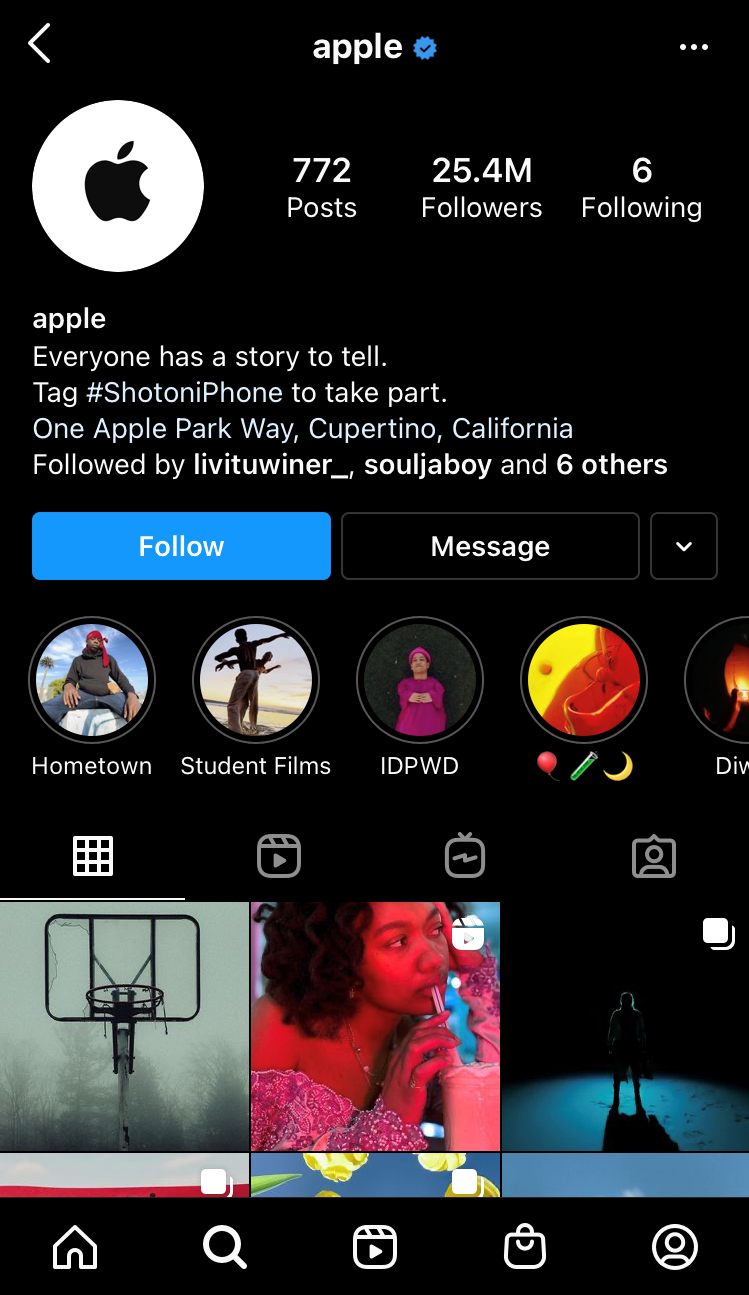749x1295 pixels.
Task: View the 6 following accounts
Action: pyautogui.click(x=641, y=187)
